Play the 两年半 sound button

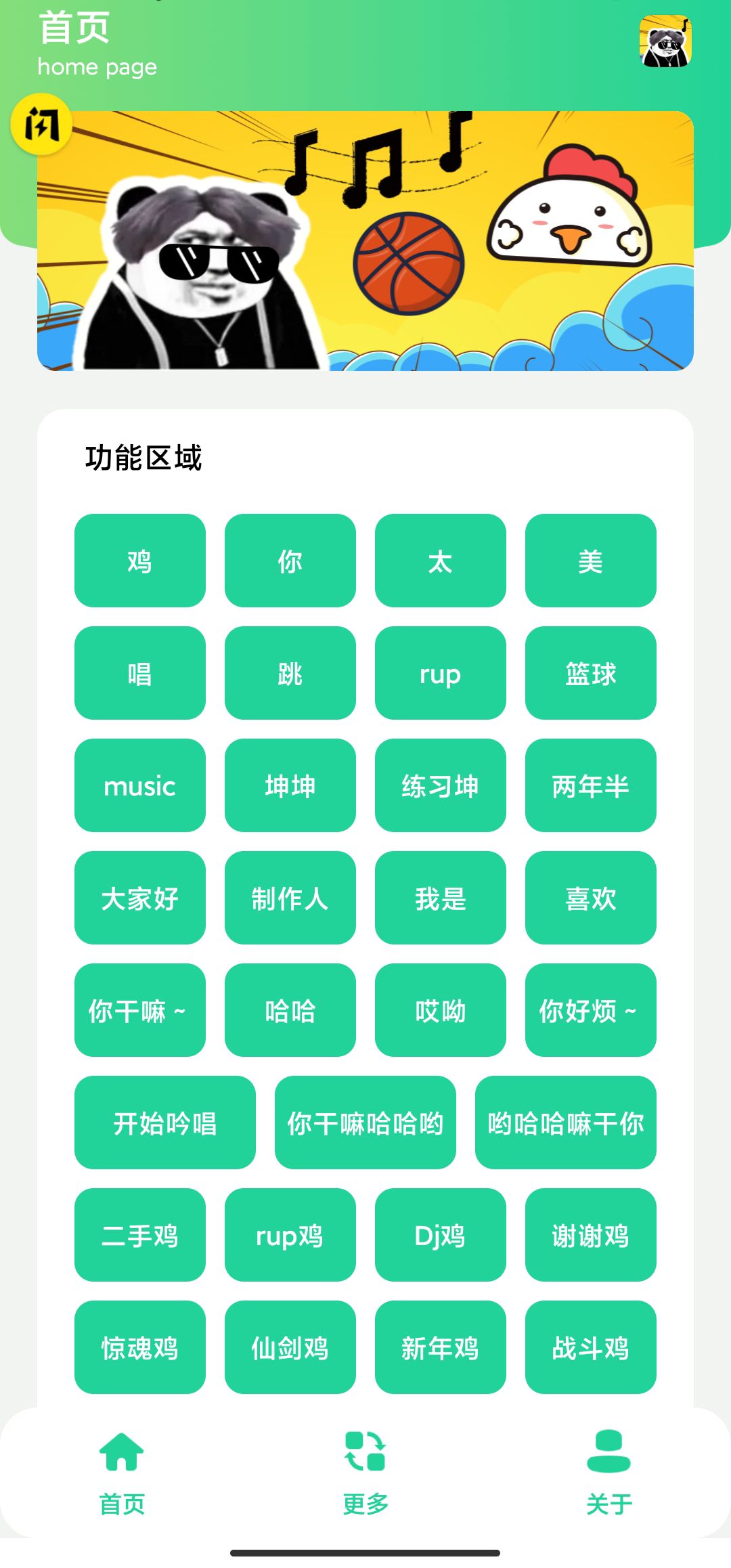tap(590, 785)
